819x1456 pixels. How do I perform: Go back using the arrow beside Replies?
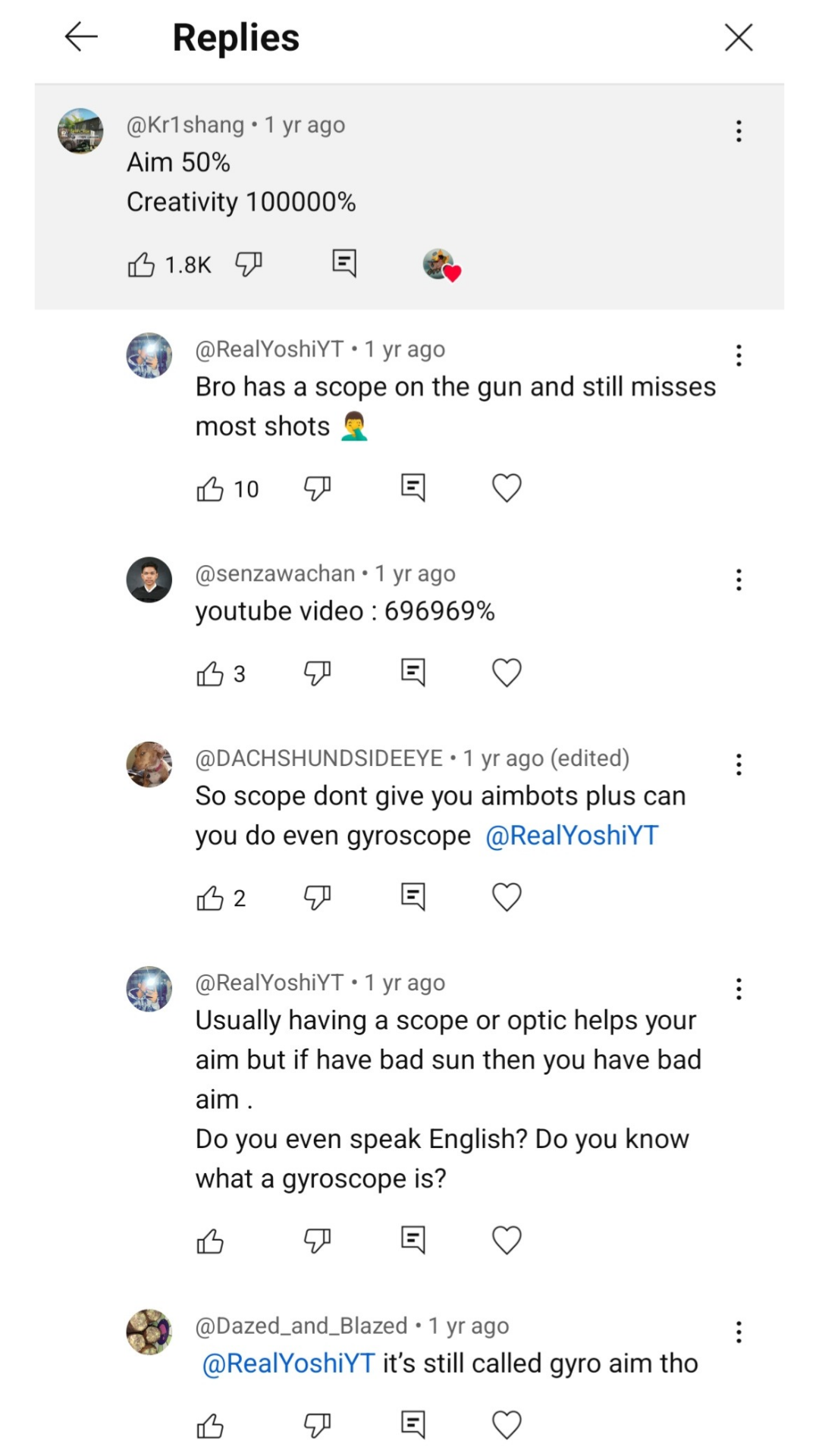(x=81, y=36)
